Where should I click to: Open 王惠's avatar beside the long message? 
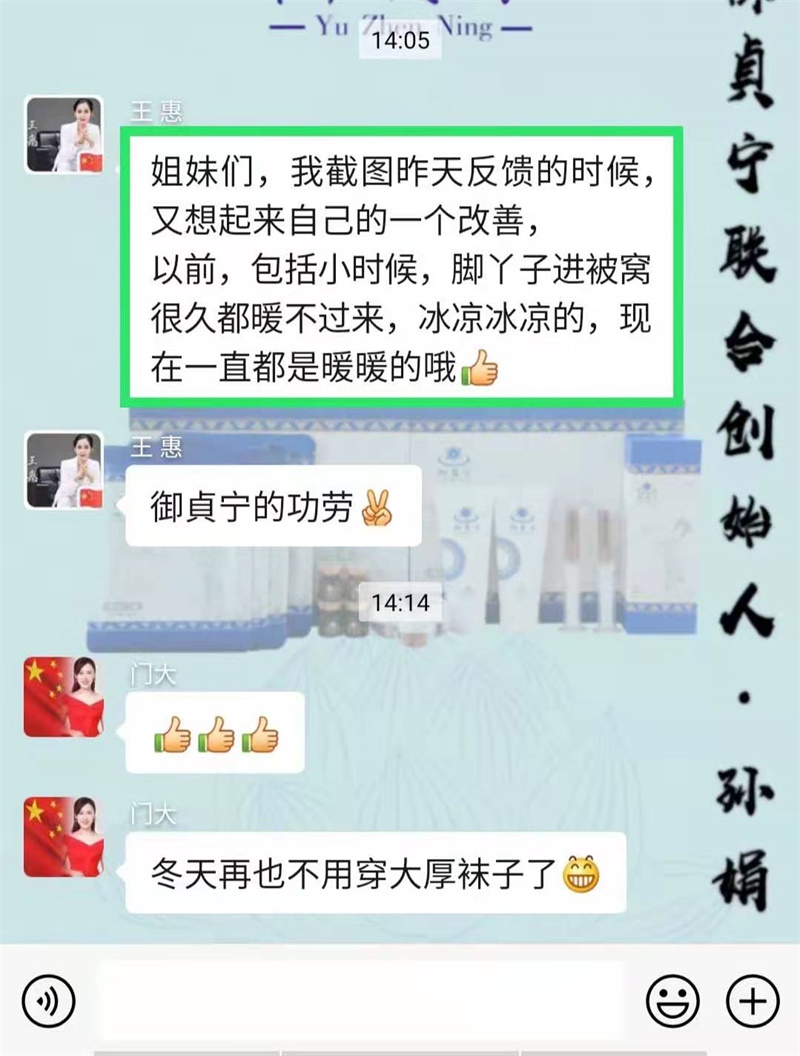pos(64,135)
